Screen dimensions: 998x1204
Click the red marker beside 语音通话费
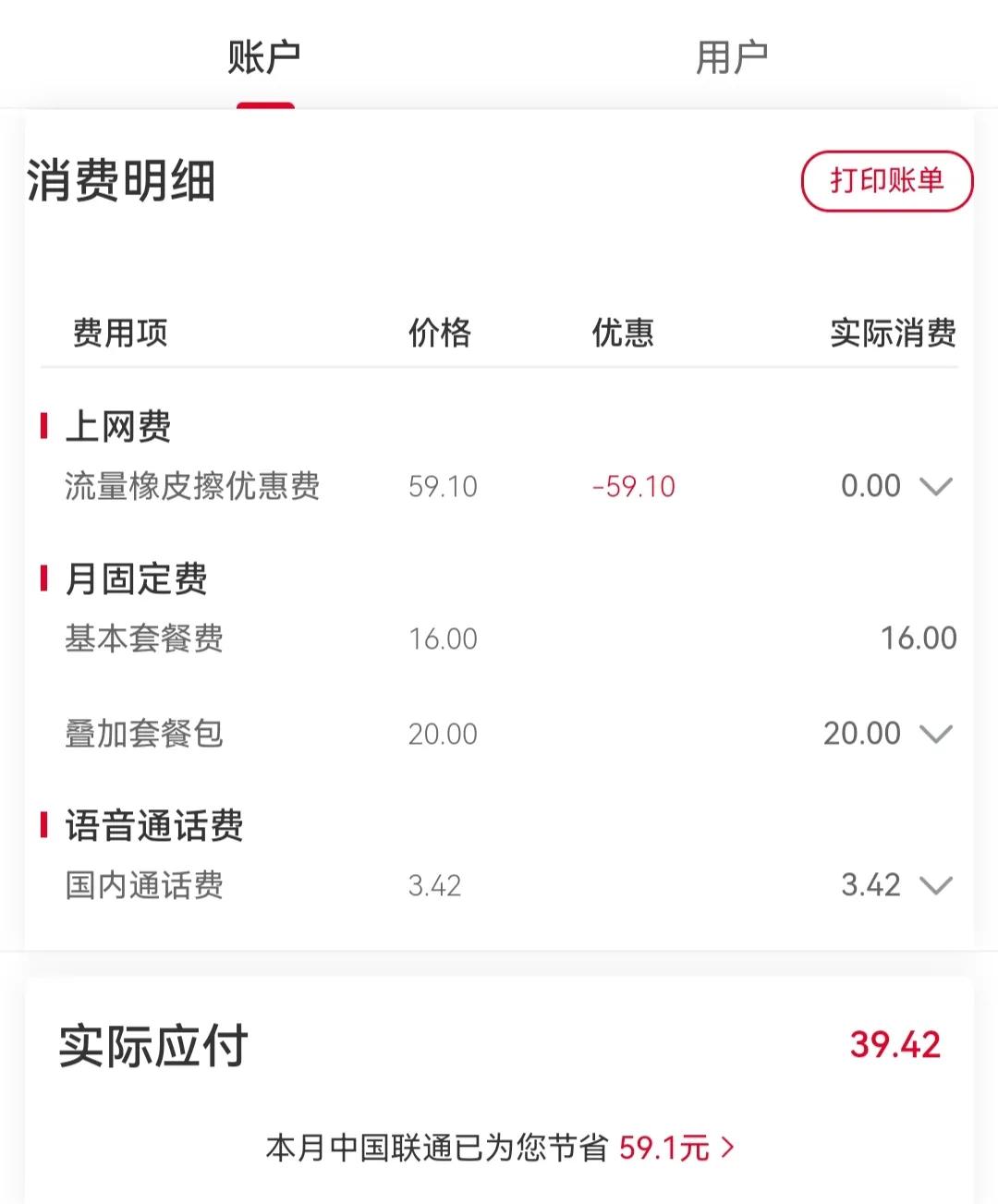click(43, 826)
